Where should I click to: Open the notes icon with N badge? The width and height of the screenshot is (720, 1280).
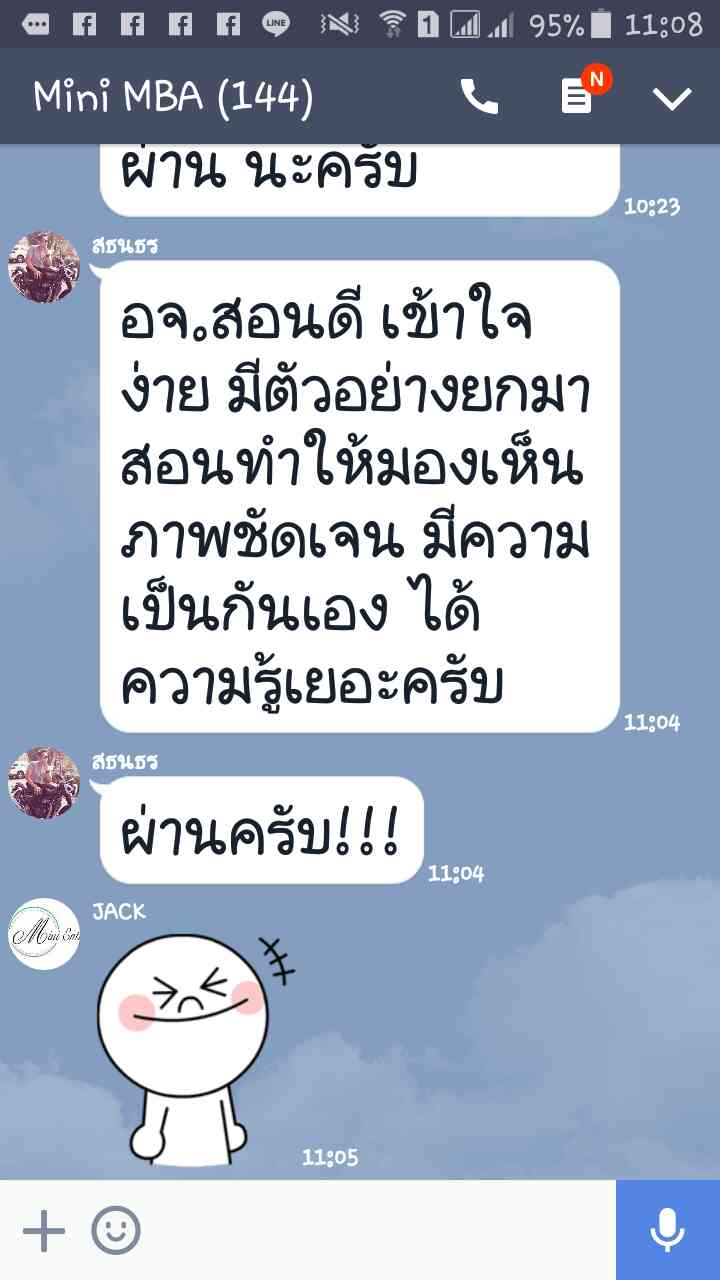tap(577, 97)
